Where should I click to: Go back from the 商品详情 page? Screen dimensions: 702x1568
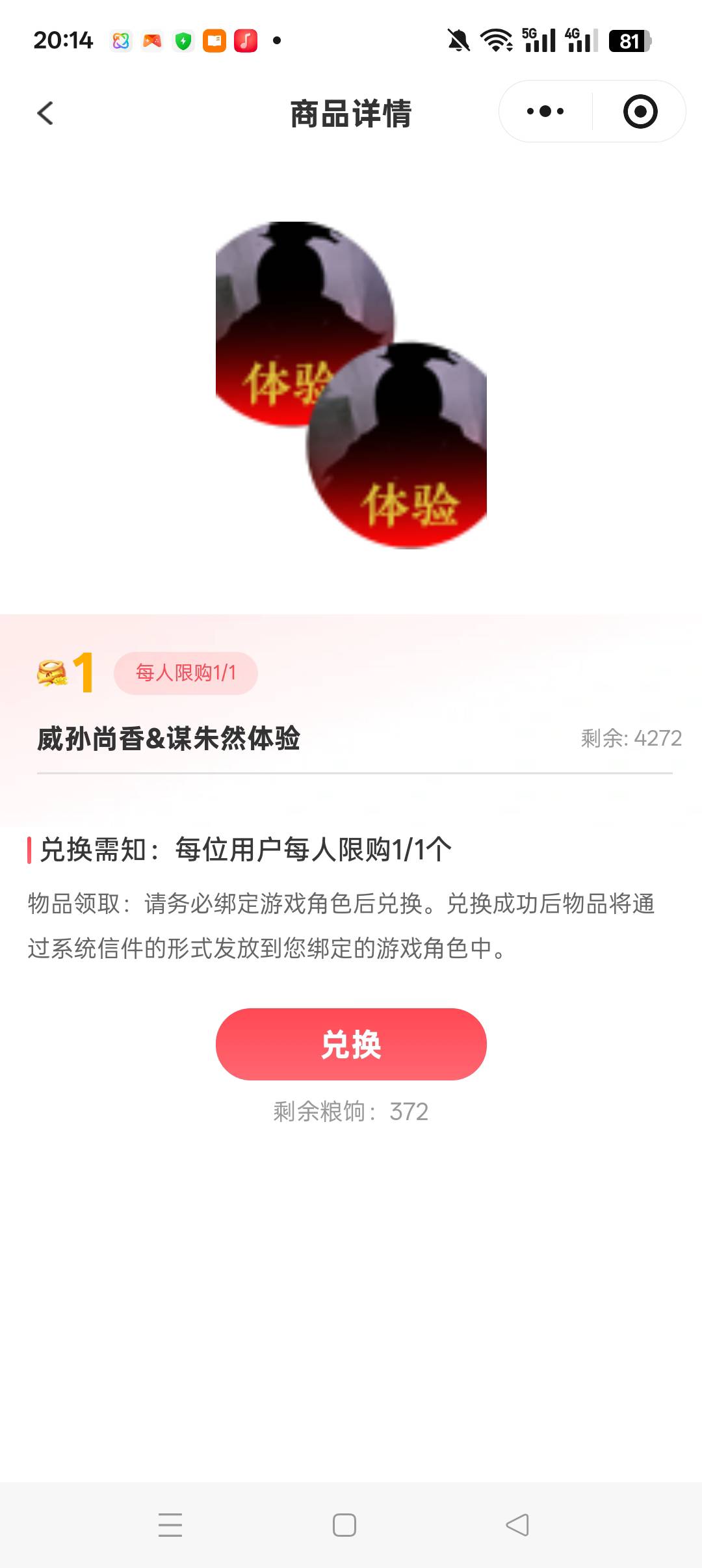click(45, 113)
